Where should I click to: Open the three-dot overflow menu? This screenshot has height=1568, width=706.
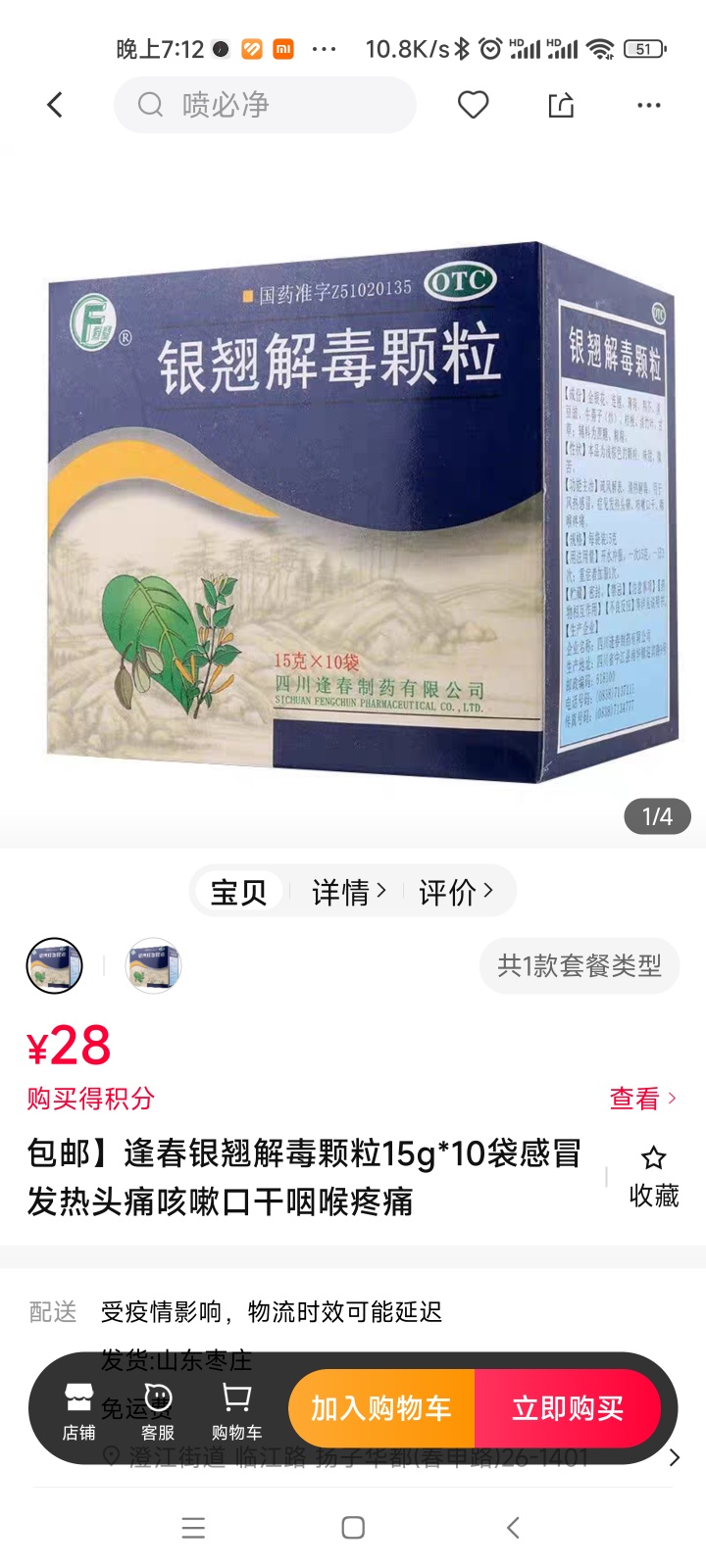[649, 105]
